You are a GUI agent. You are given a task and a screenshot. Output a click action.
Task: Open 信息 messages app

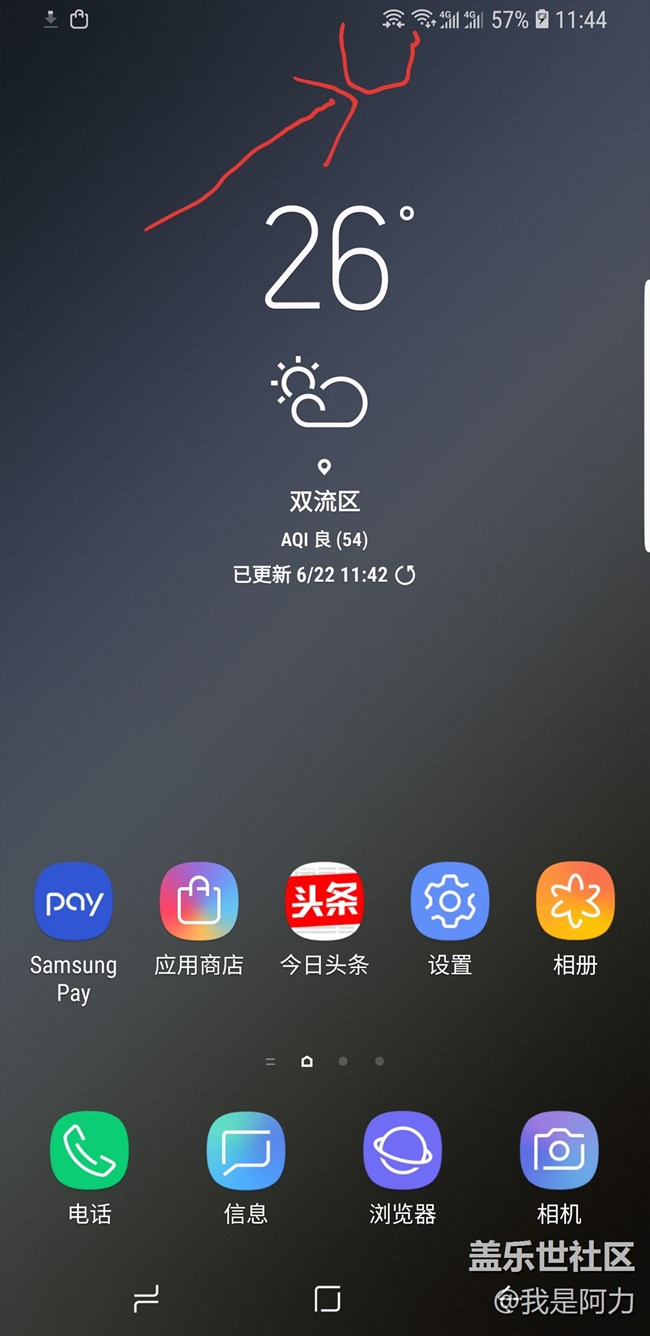246,1152
